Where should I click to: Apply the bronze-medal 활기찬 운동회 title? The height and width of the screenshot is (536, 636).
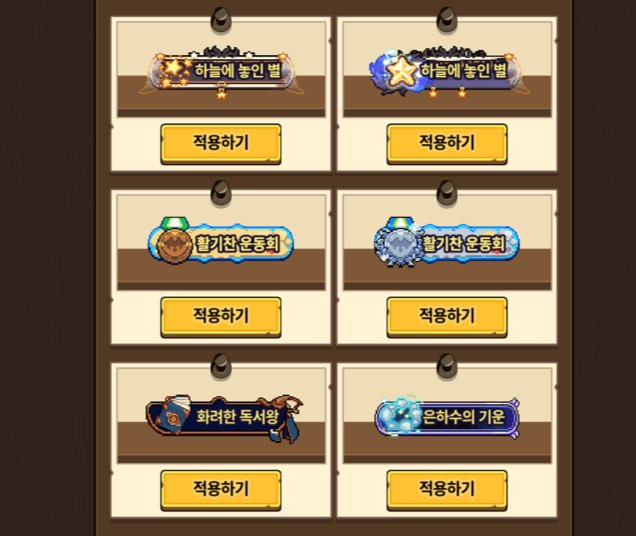click(x=221, y=317)
